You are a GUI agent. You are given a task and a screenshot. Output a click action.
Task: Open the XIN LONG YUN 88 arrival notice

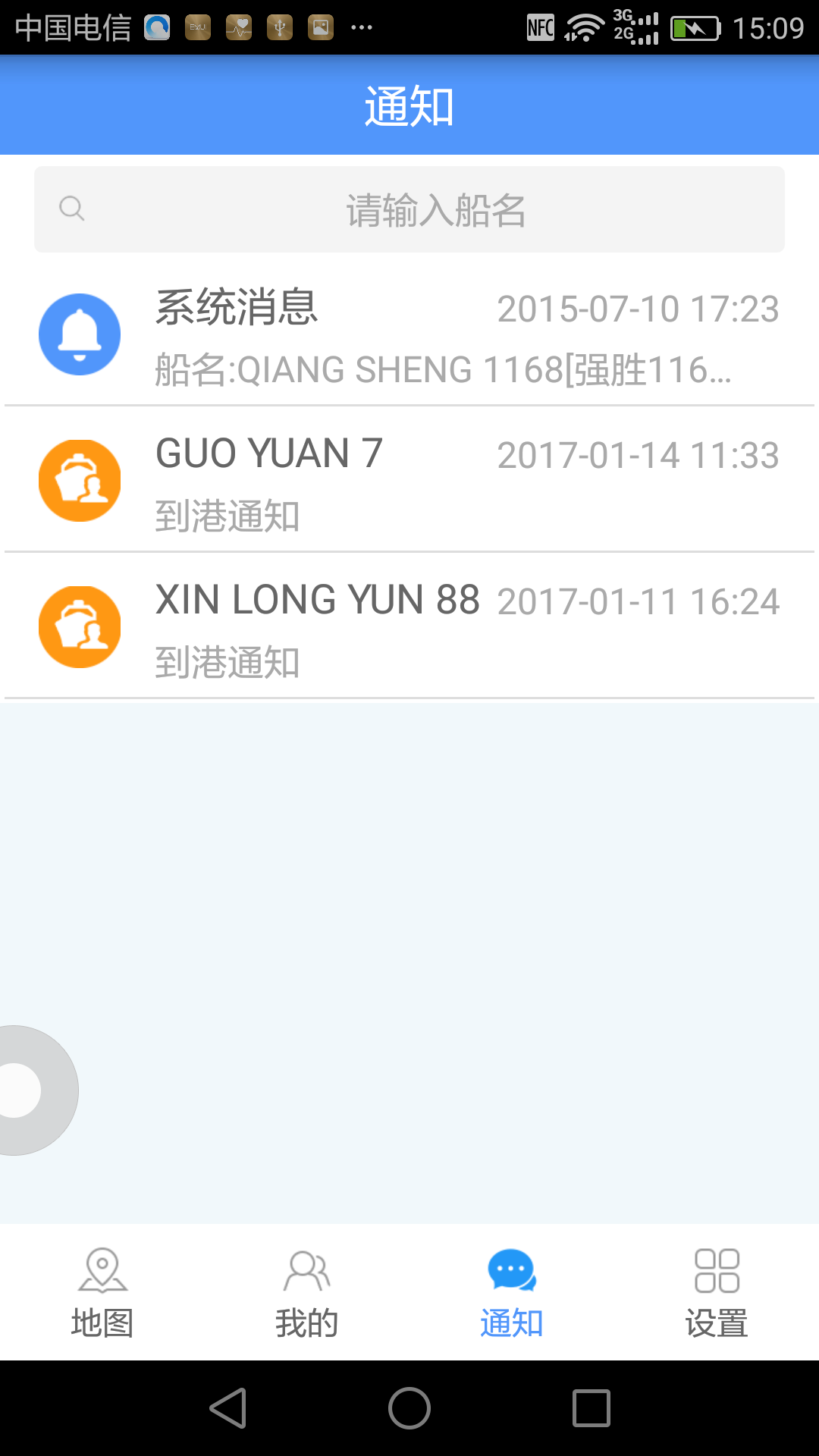tap(409, 626)
